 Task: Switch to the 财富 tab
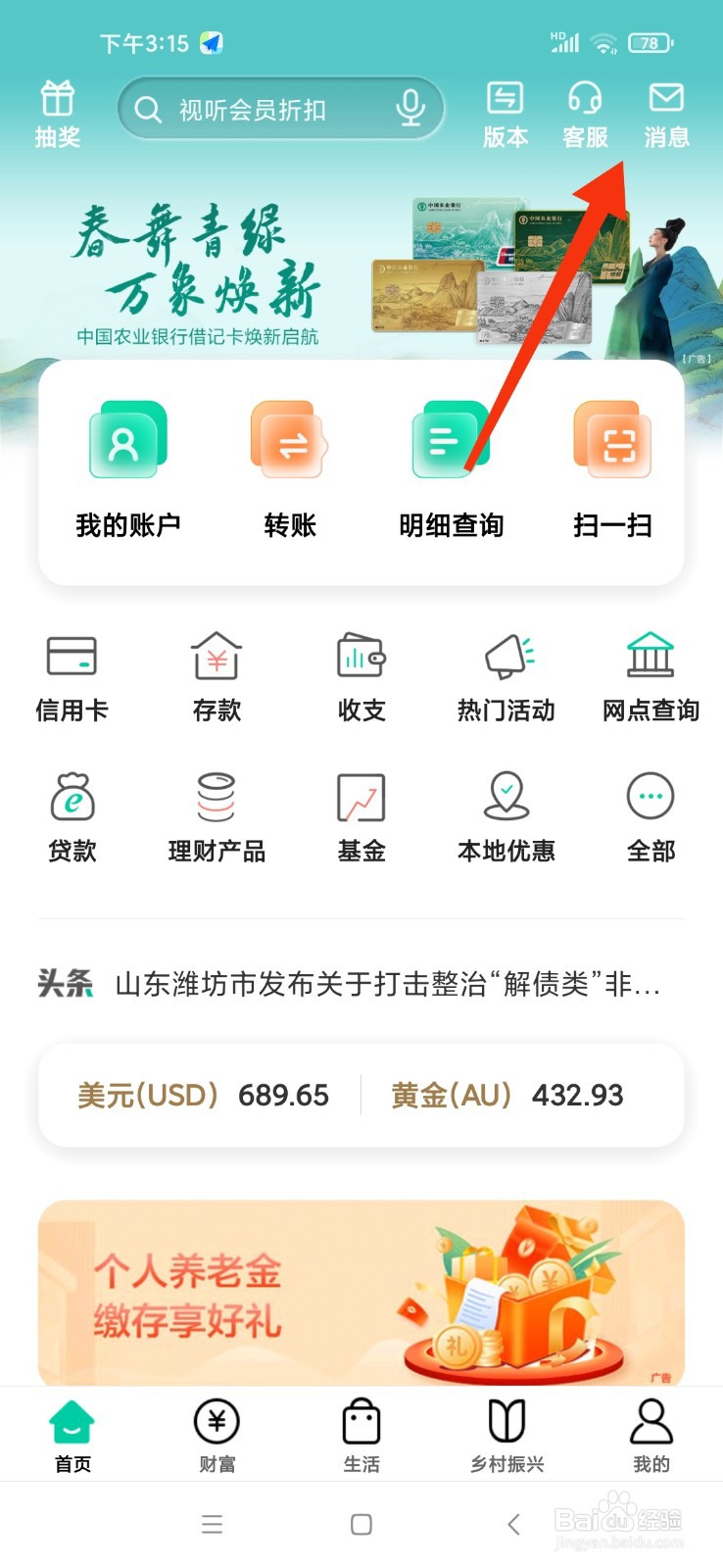[x=217, y=1433]
